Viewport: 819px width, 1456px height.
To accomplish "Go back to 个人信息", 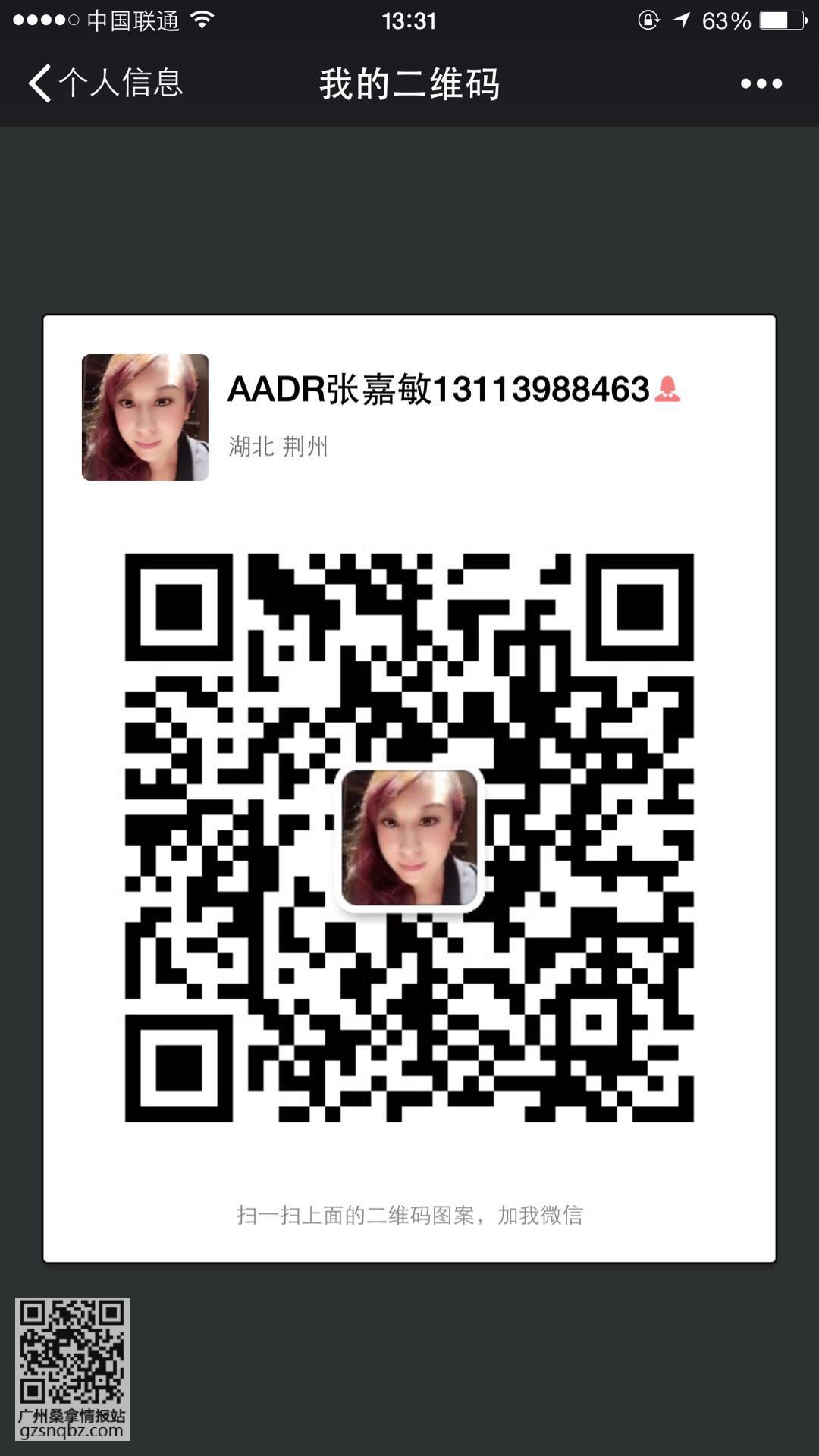I will point(105,83).
